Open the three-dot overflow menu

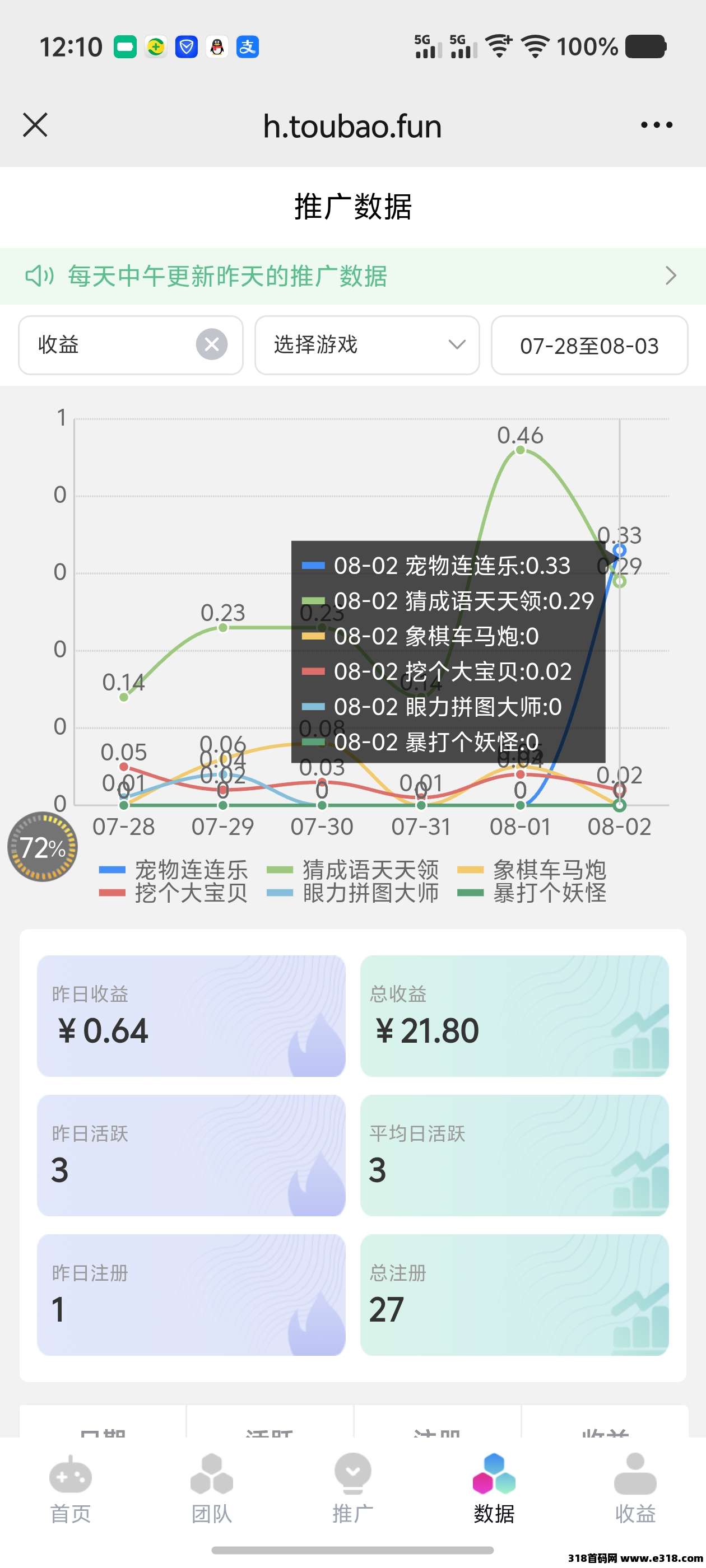pos(657,125)
